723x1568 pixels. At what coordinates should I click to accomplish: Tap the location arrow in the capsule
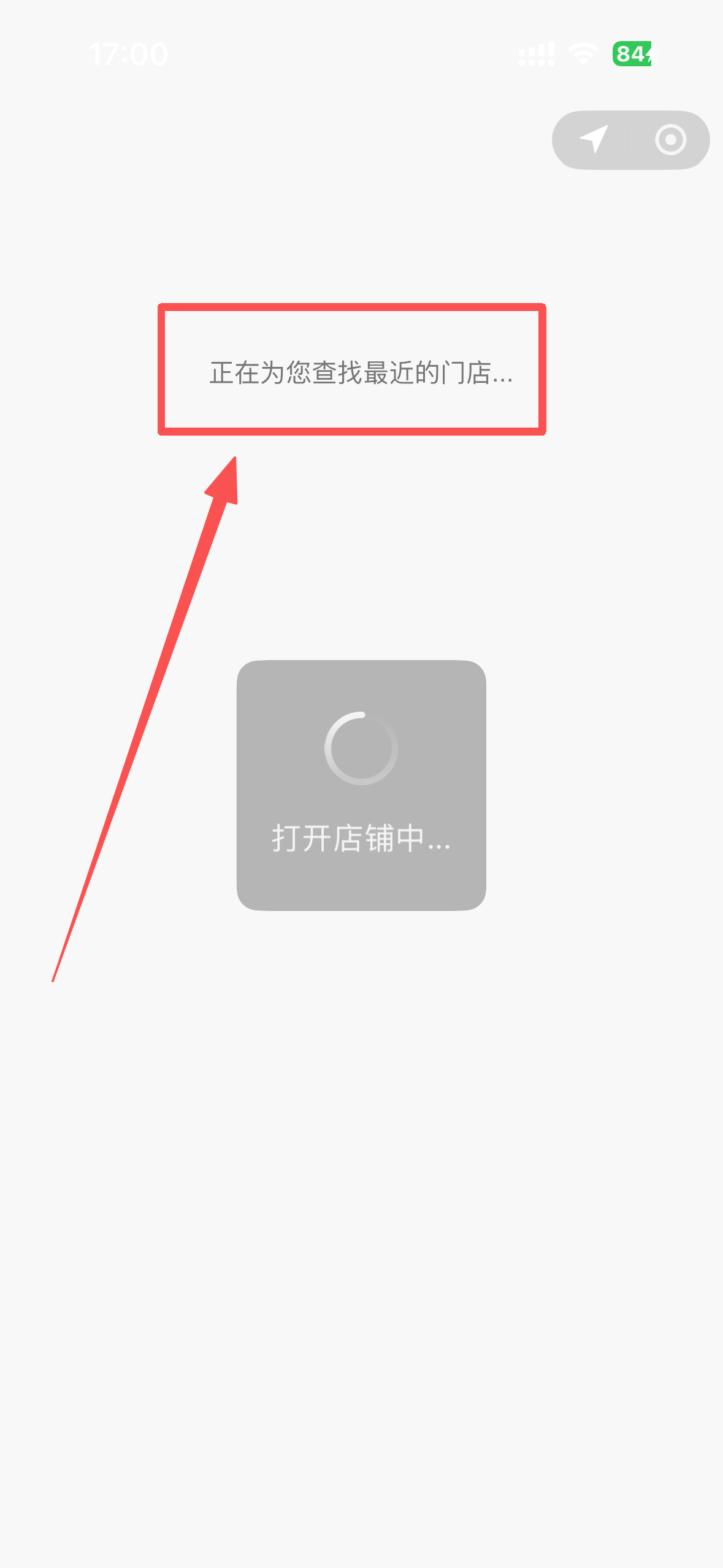[594, 139]
